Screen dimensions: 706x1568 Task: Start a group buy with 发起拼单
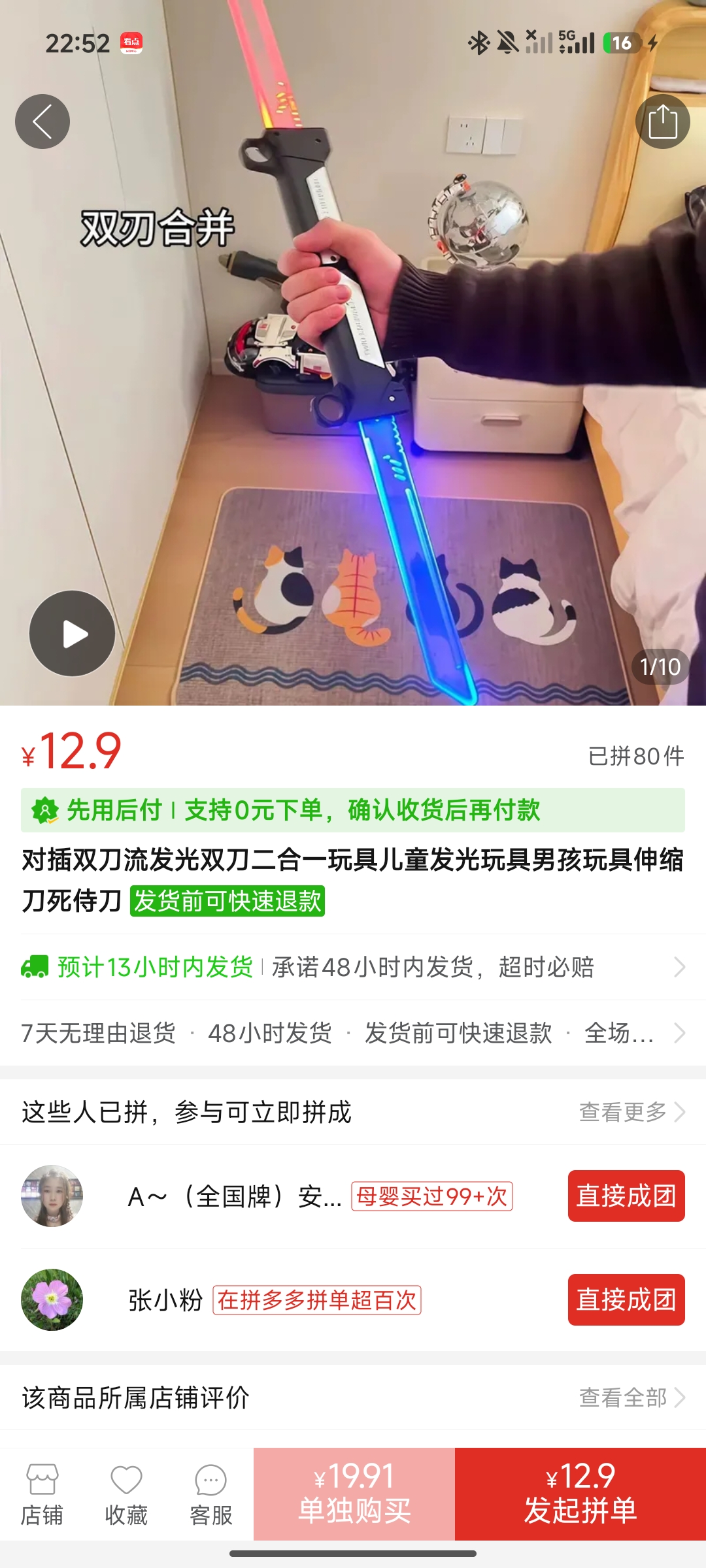click(580, 1494)
